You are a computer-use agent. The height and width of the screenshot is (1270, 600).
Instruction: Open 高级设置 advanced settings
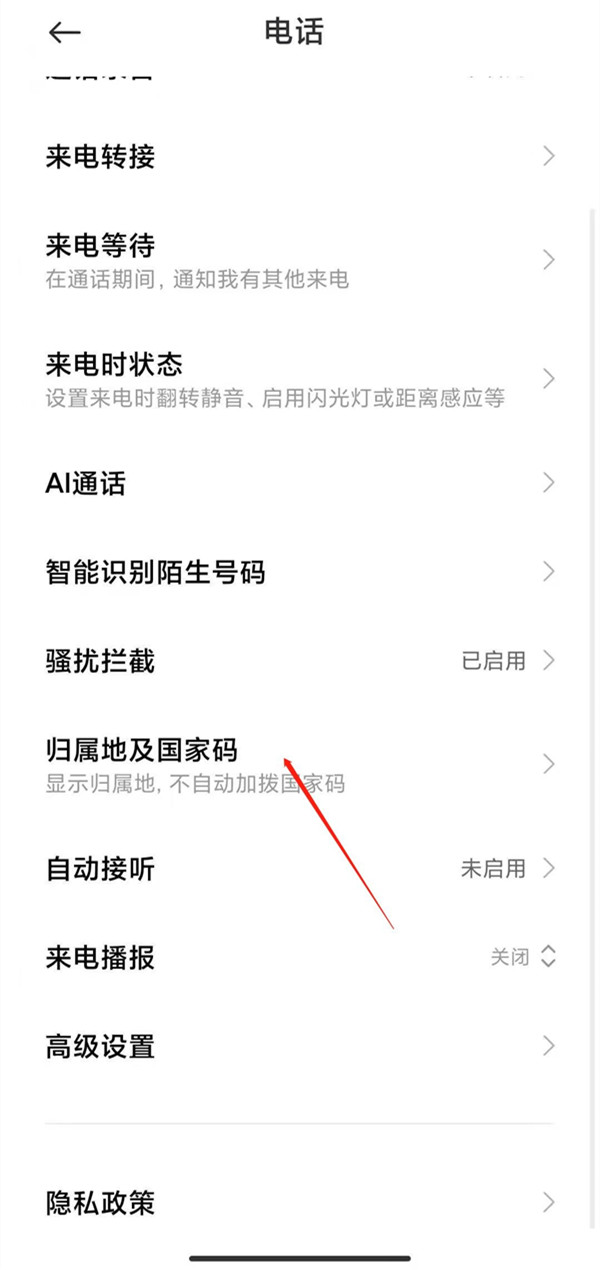300,1047
